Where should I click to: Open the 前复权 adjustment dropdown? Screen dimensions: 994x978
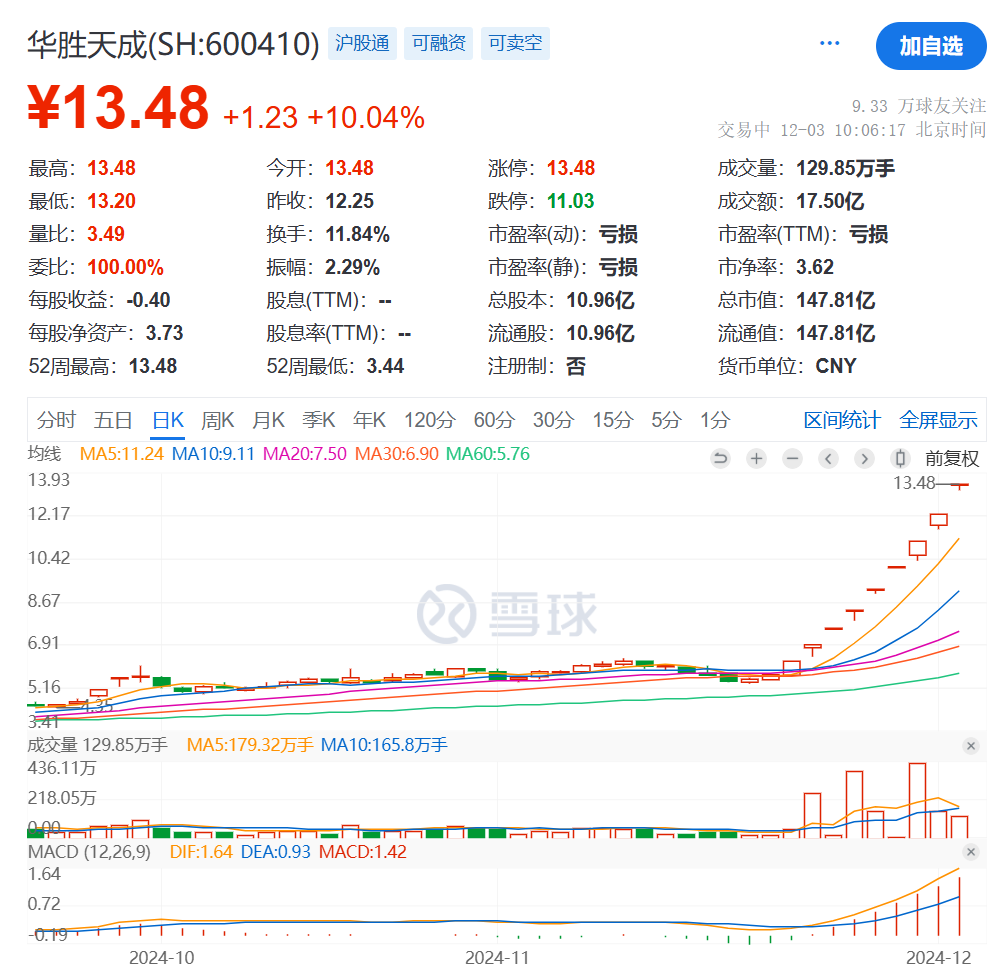tap(951, 459)
